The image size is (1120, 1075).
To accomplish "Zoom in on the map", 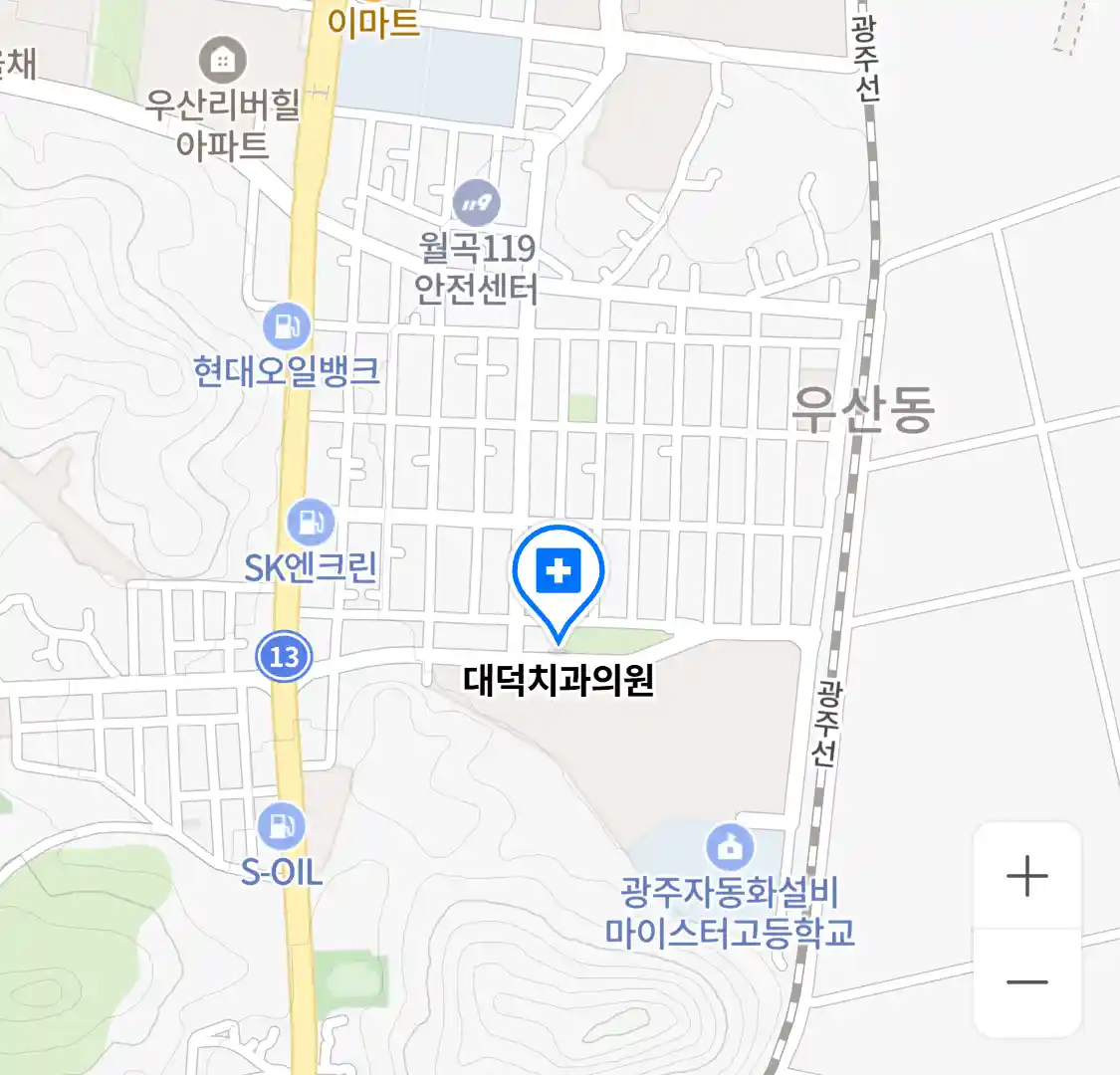I will tap(1026, 876).
